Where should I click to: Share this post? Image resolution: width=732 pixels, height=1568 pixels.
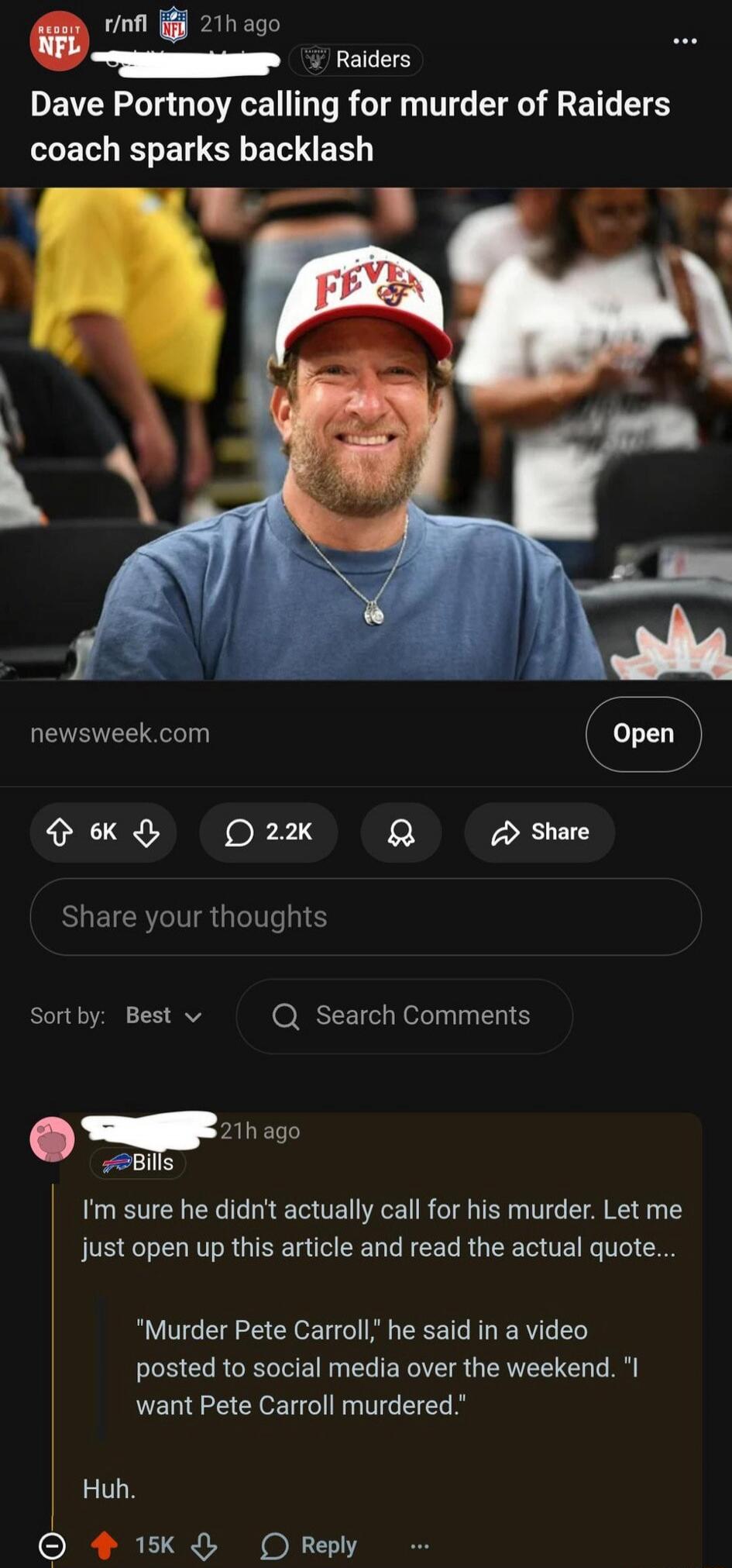pyautogui.click(x=540, y=832)
